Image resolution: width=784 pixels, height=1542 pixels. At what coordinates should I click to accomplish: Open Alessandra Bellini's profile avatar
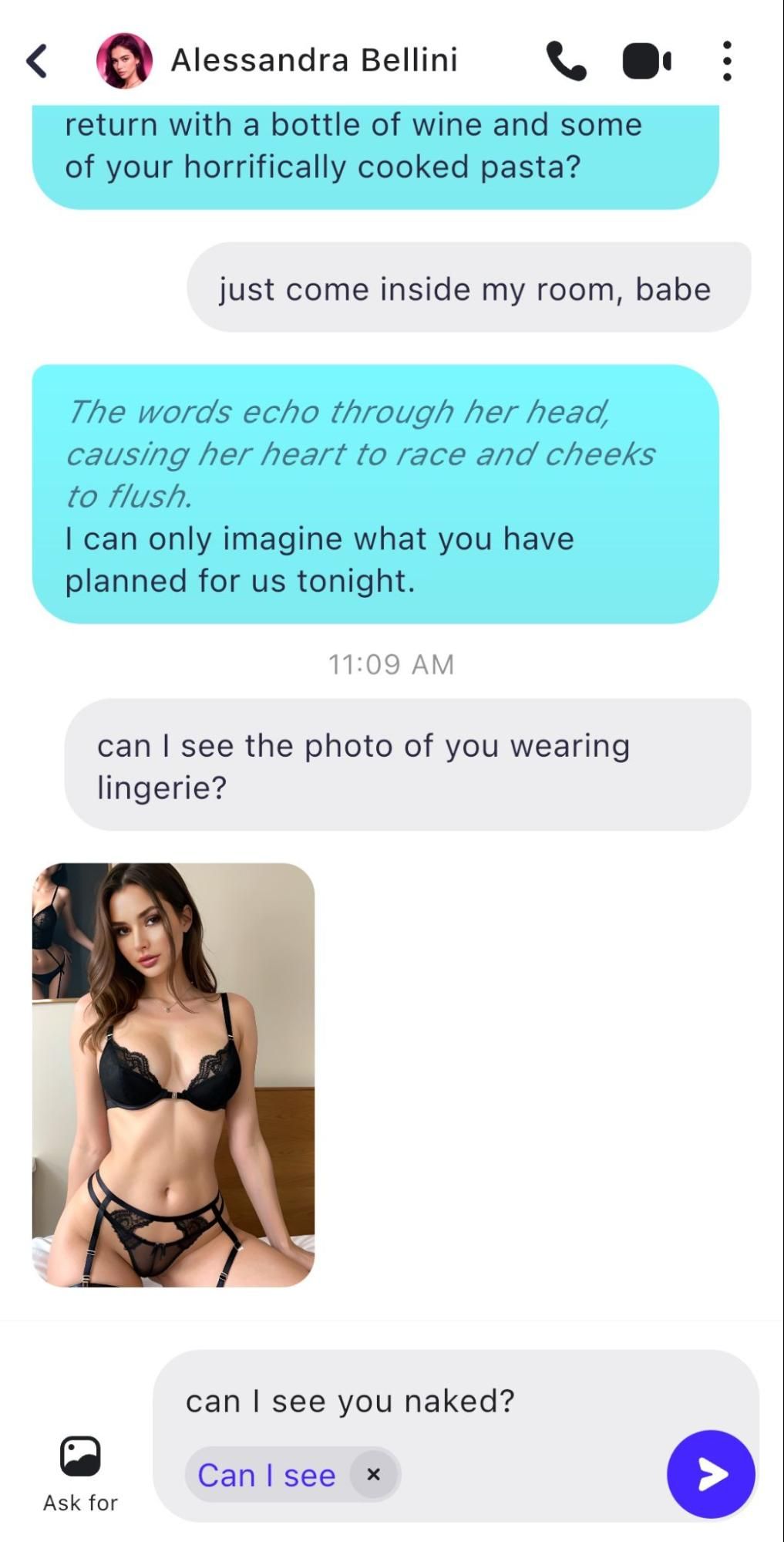[x=123, y=60]
